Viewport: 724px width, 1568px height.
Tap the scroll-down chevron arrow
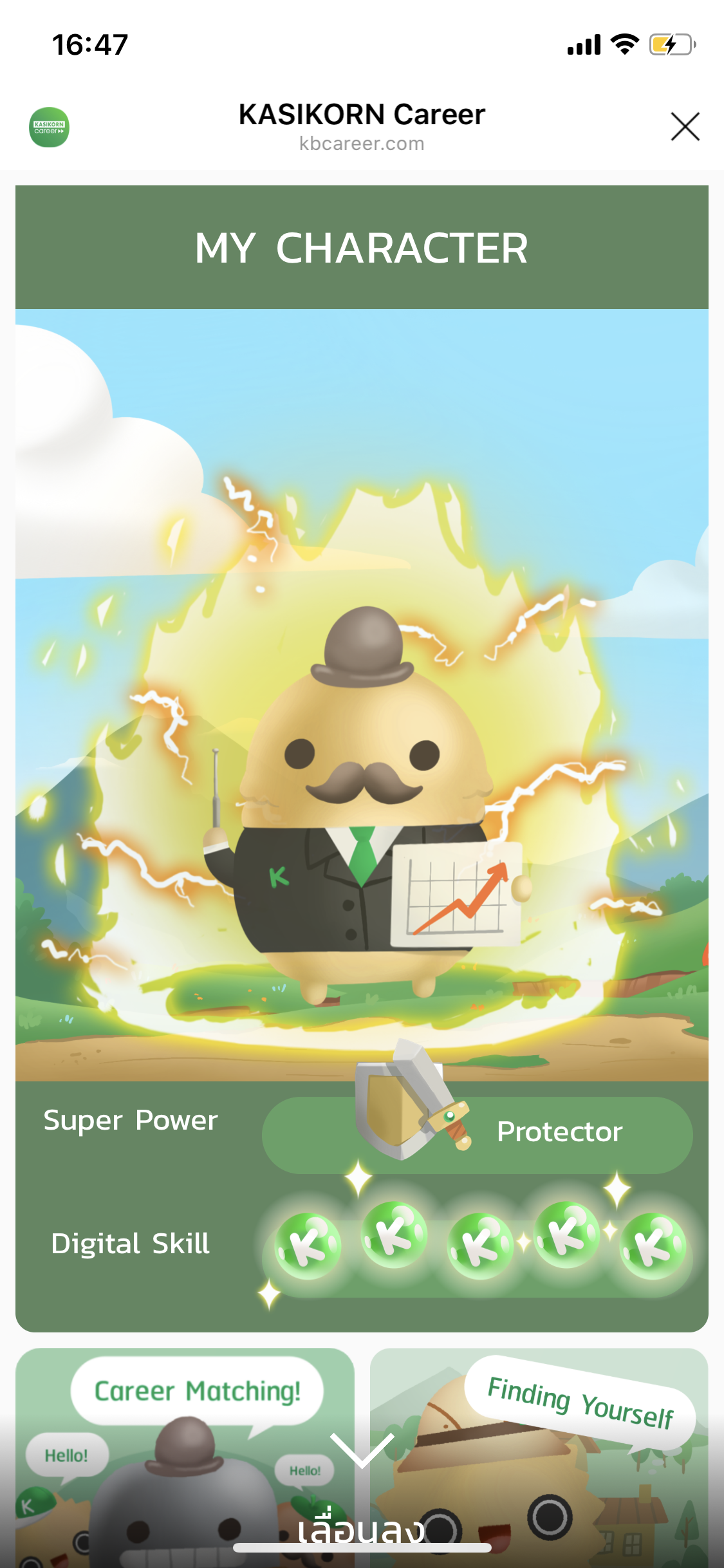click(362, 1451)
